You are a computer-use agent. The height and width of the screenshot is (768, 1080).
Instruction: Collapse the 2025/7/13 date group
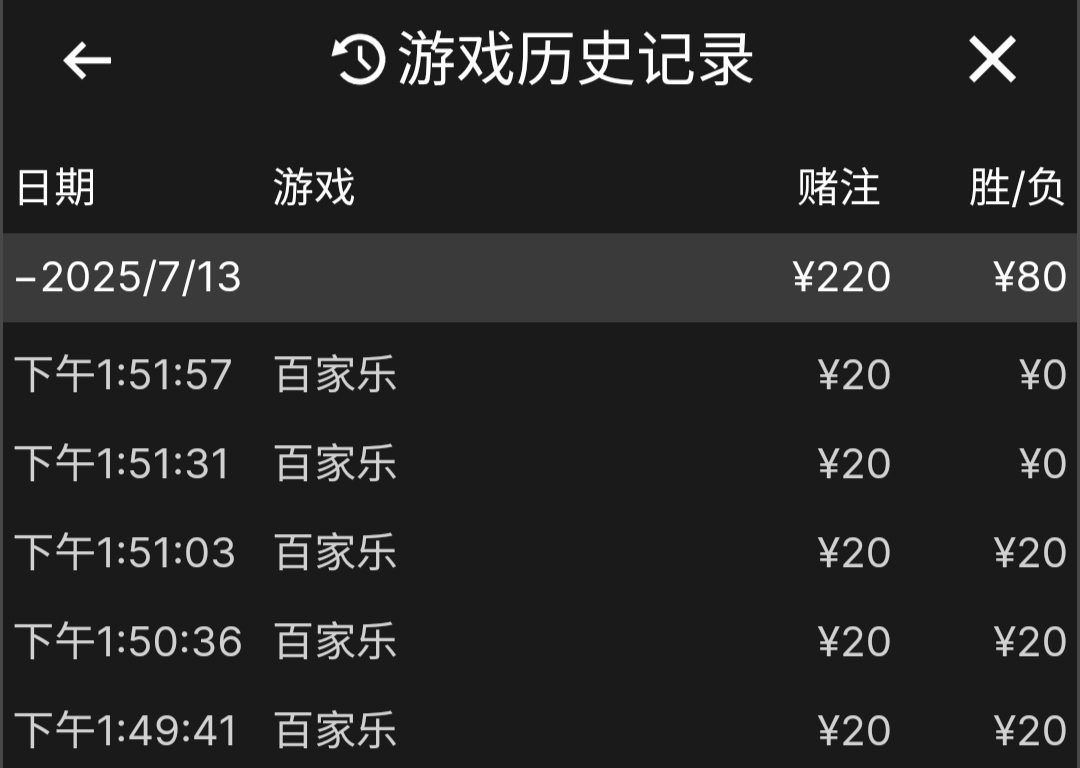[130, 277]
